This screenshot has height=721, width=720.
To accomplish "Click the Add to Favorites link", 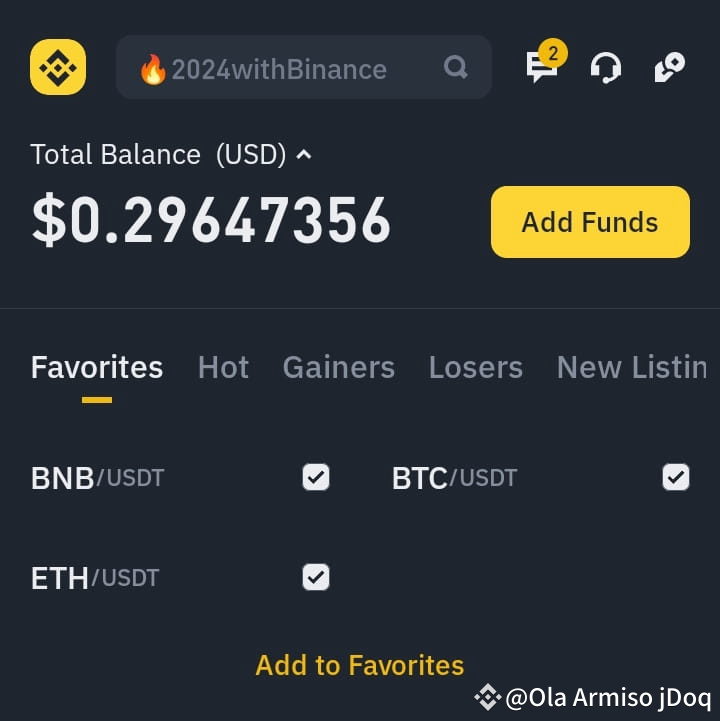I will (359, 665).
